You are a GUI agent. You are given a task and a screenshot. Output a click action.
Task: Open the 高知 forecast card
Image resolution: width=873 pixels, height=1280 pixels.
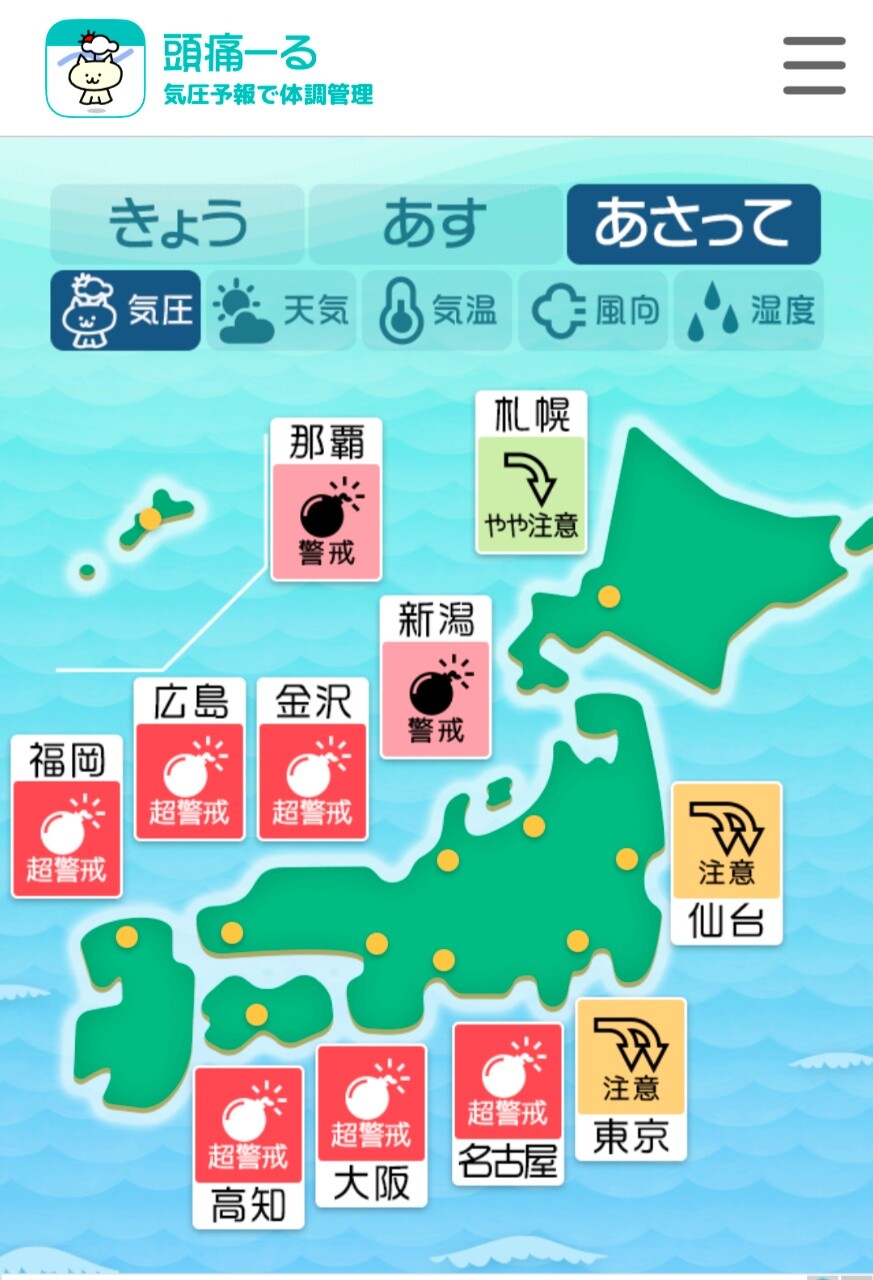pos(248,1147)
